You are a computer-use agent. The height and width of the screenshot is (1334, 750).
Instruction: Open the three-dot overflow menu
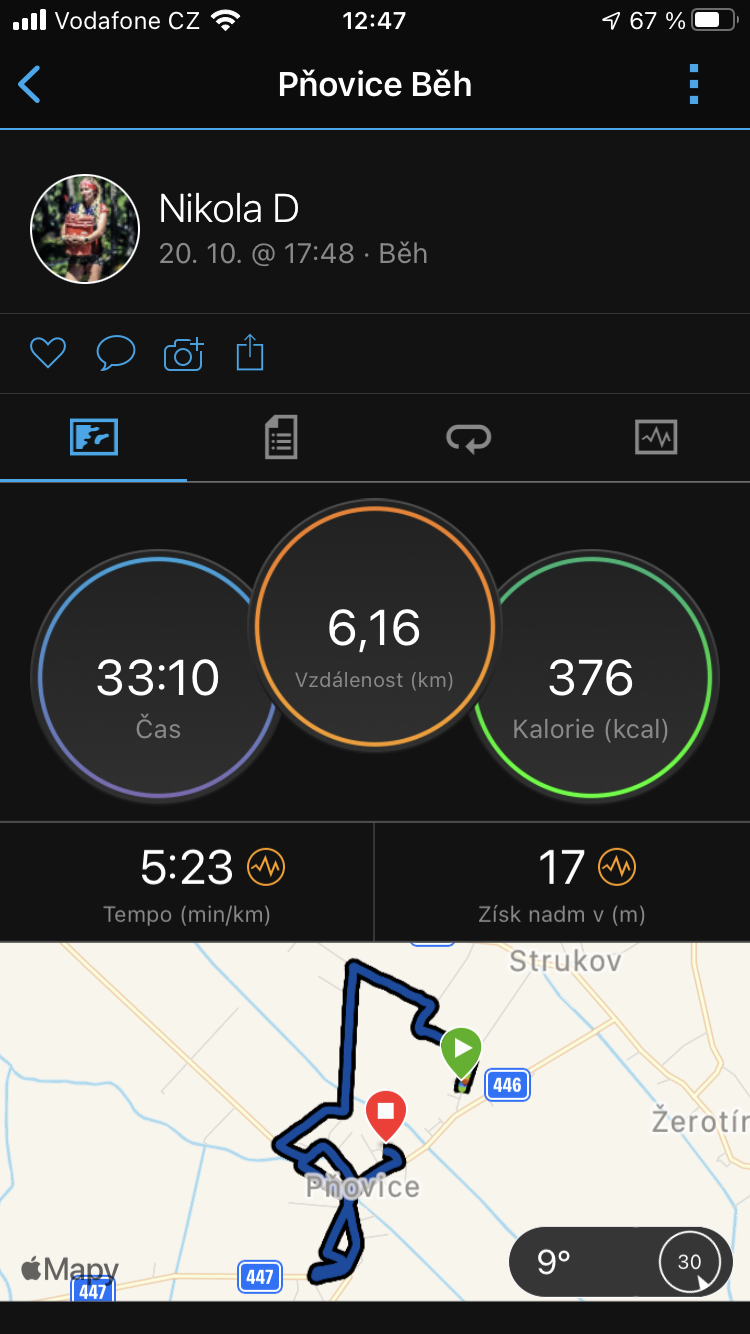tap(694, 85)
